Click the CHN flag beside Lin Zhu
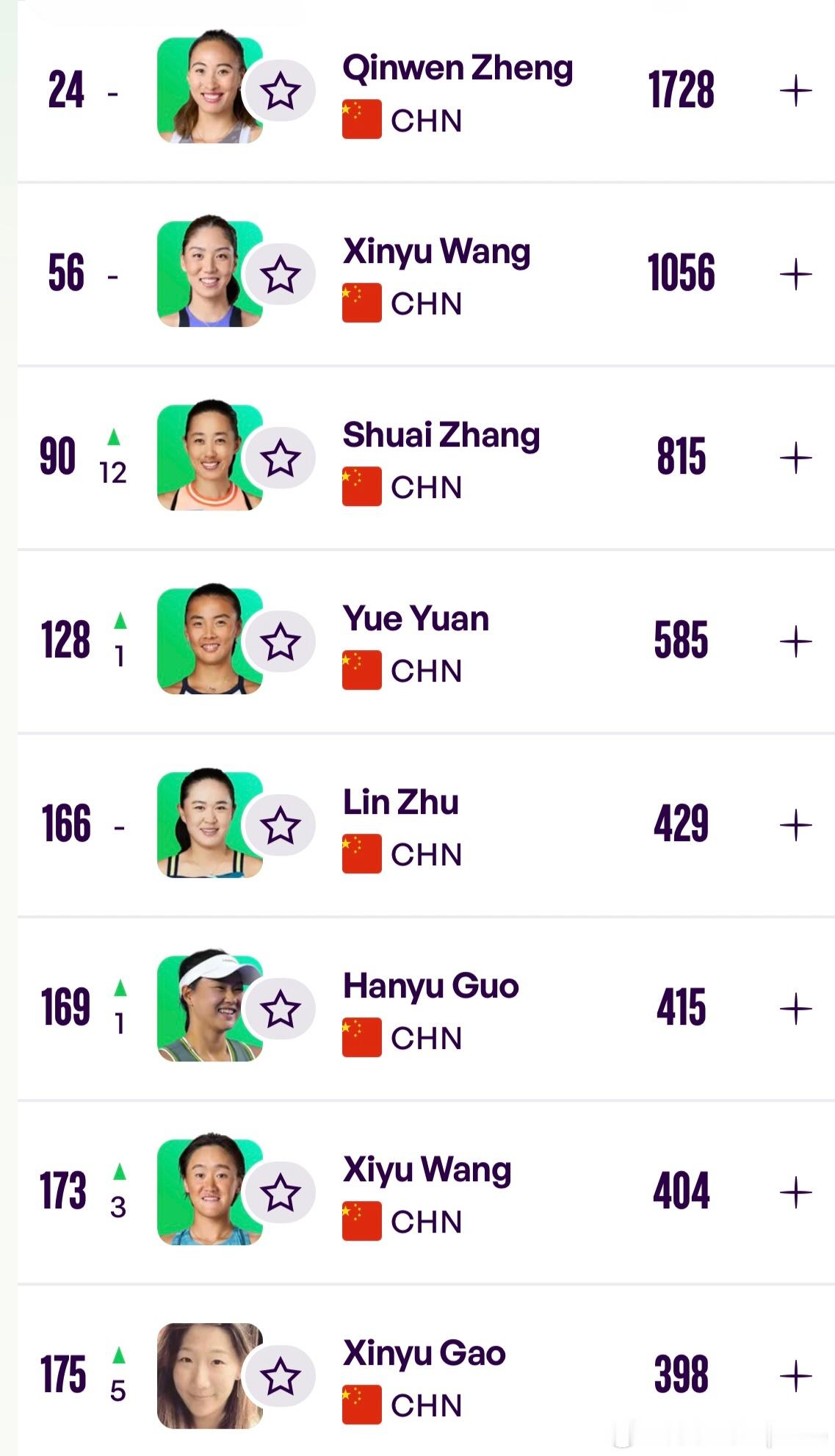 tap(361, 852)
